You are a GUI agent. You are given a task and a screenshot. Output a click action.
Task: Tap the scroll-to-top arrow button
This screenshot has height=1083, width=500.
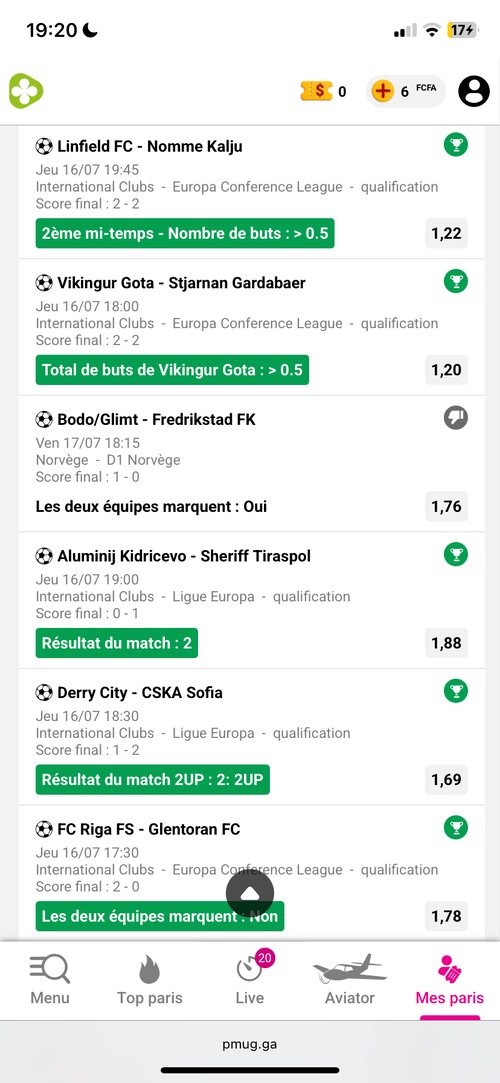coord(250,893)
